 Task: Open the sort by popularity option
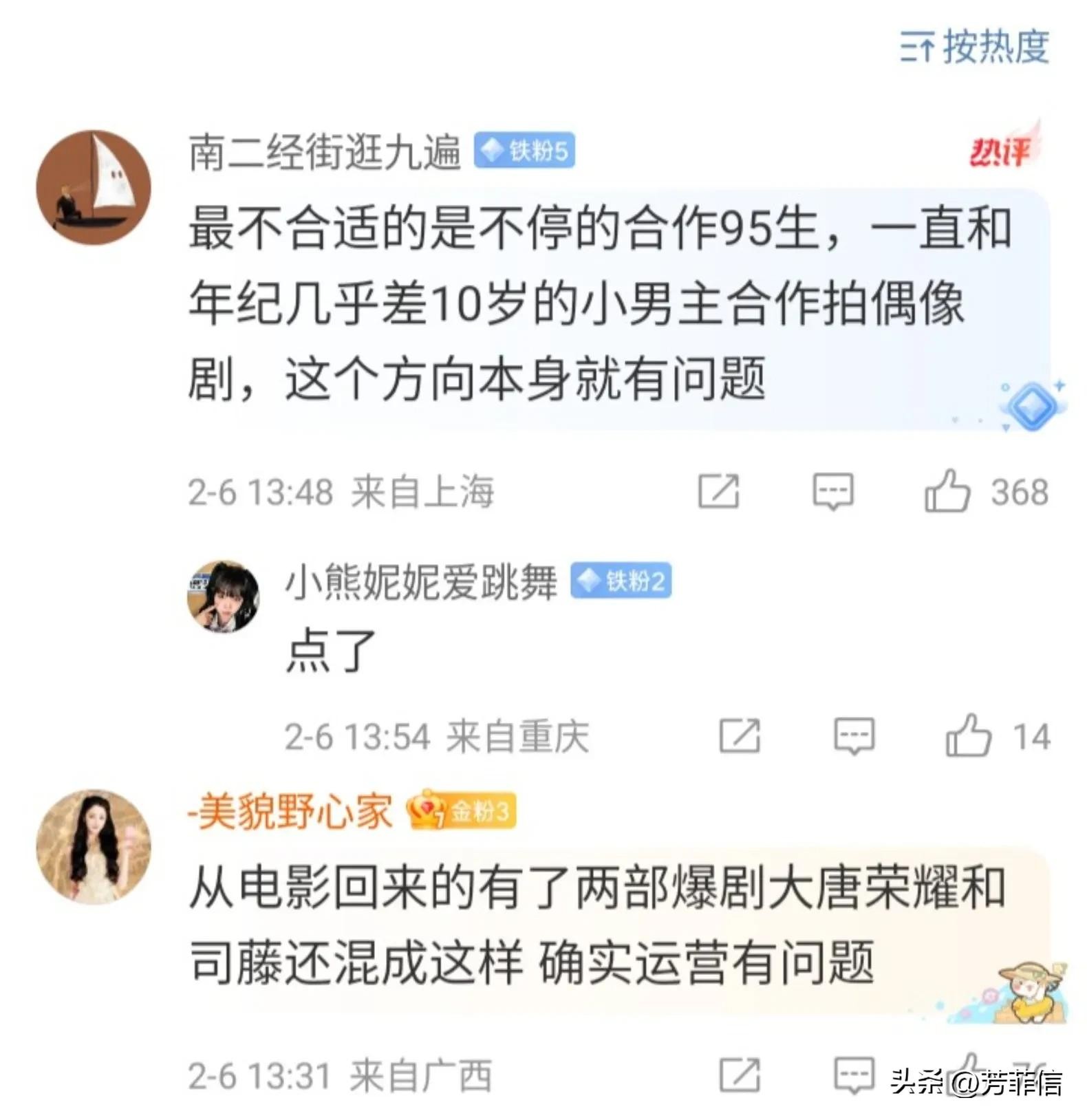coord(974,47)
